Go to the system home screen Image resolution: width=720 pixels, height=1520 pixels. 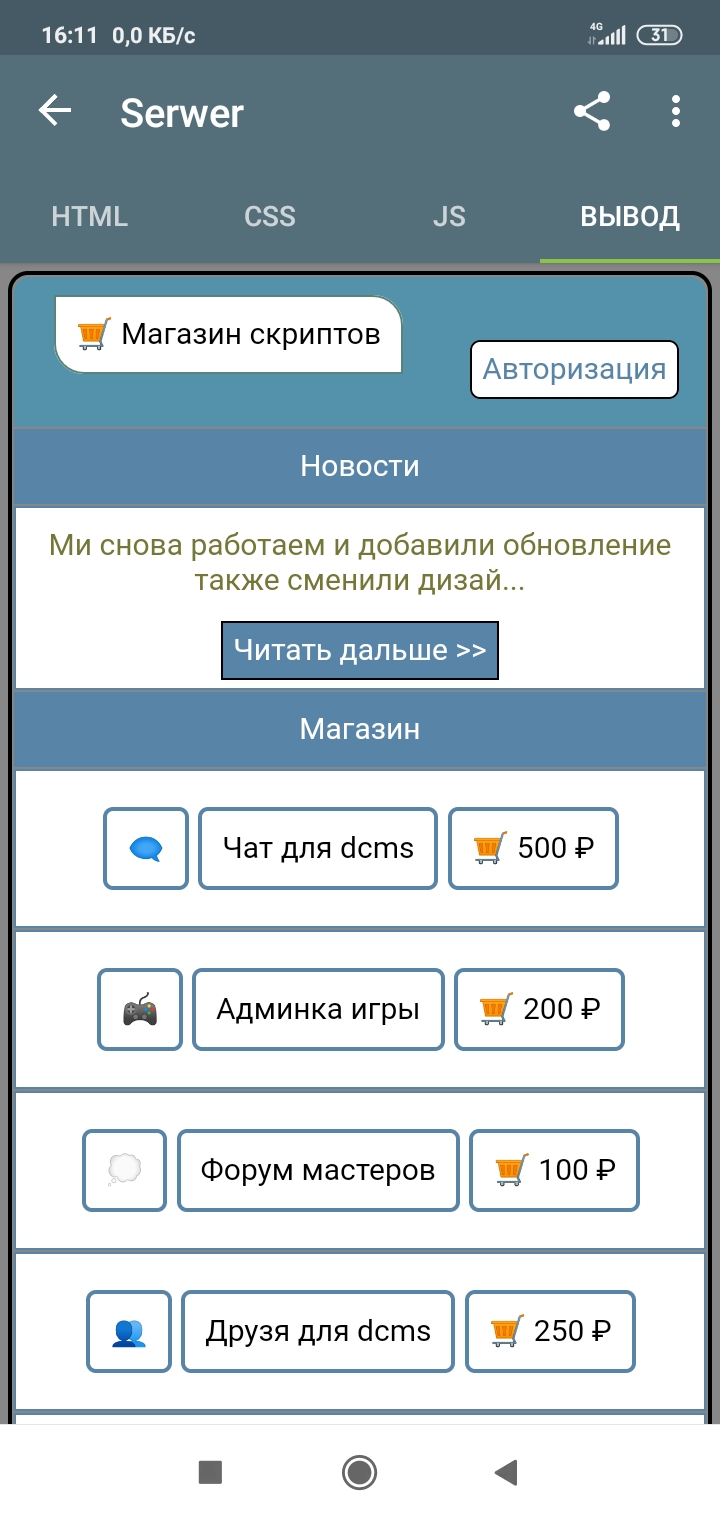coord(359,1472)
